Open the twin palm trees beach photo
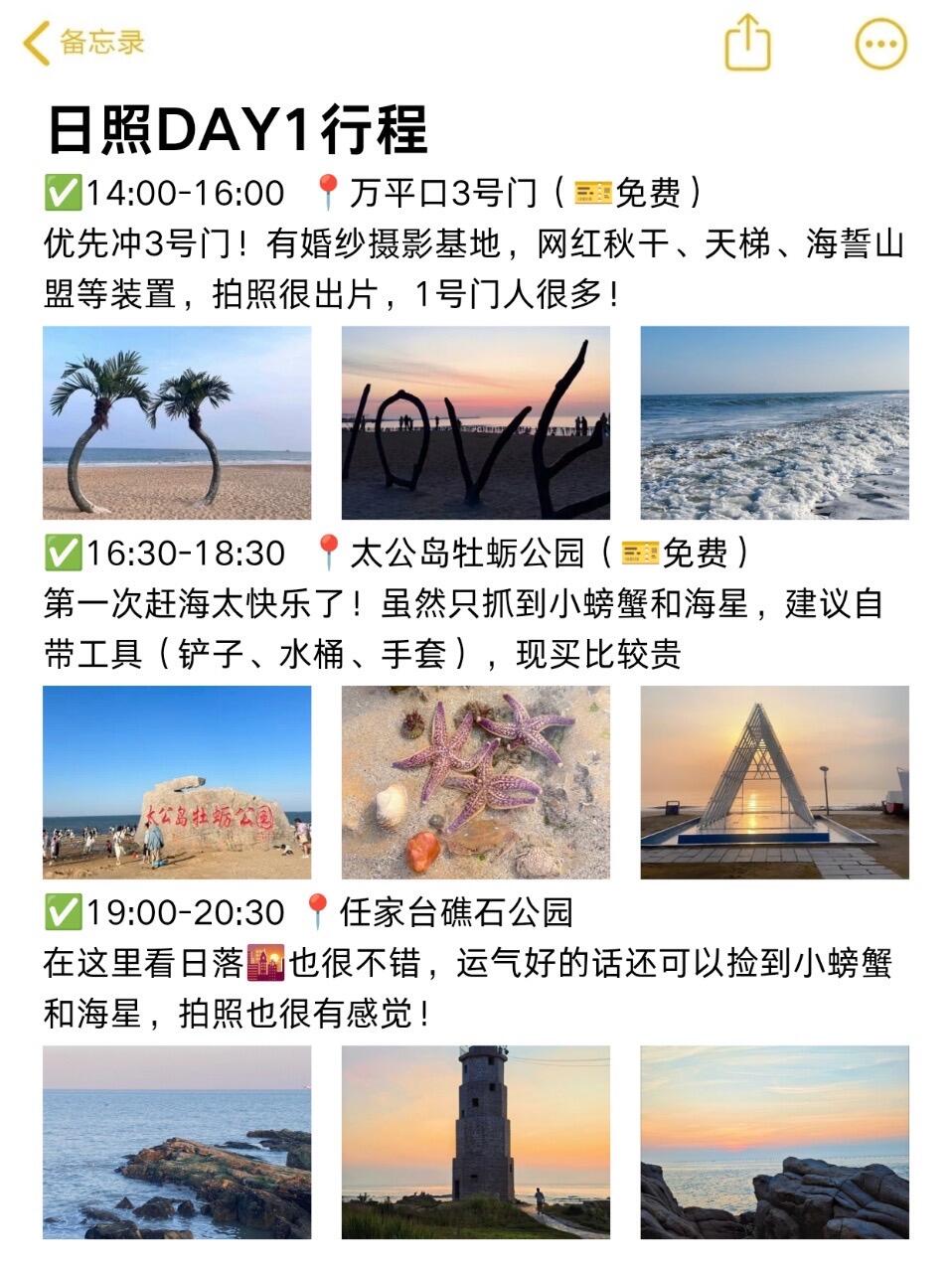 177,422
